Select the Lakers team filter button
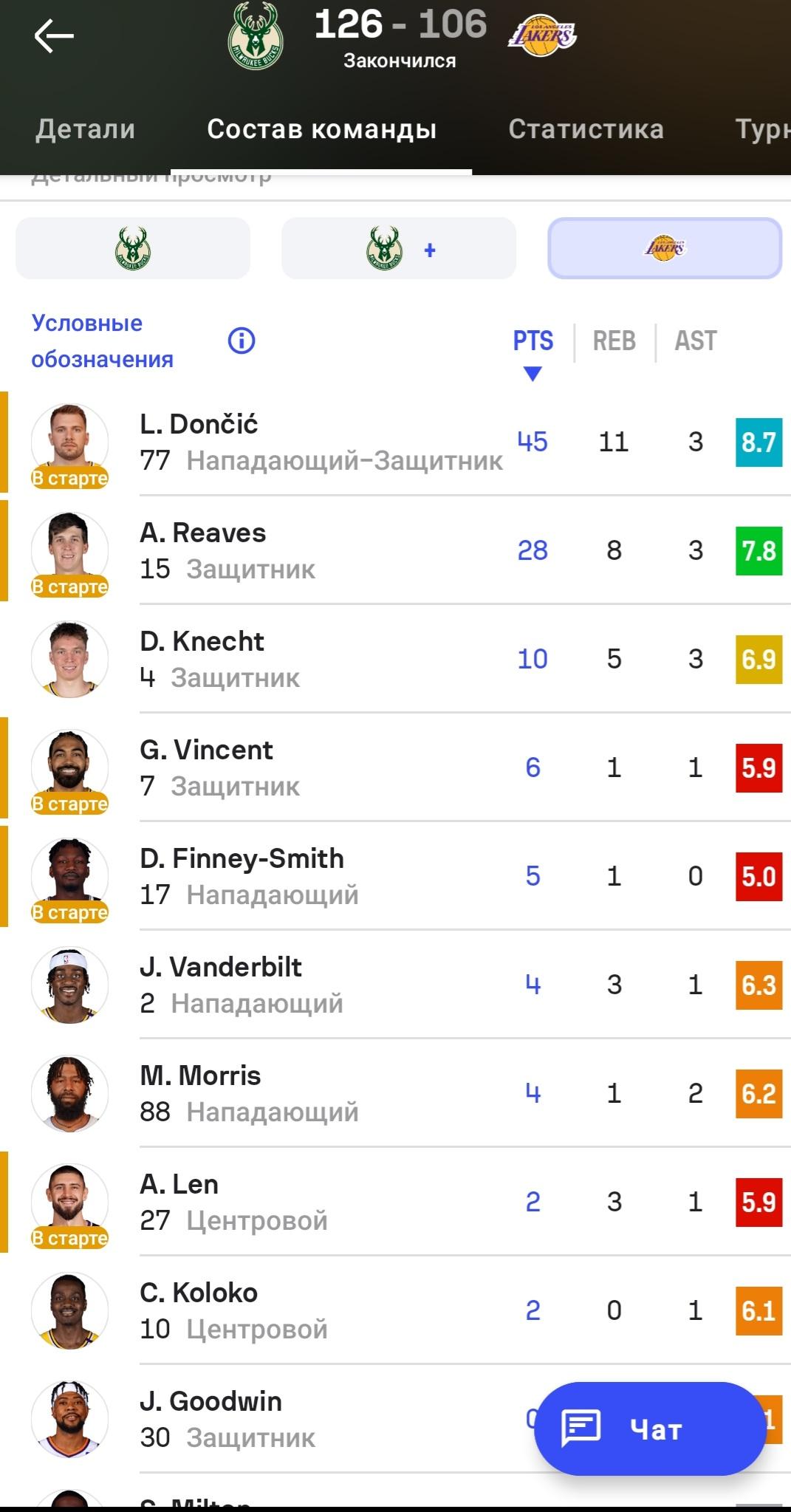 point(665,248)
